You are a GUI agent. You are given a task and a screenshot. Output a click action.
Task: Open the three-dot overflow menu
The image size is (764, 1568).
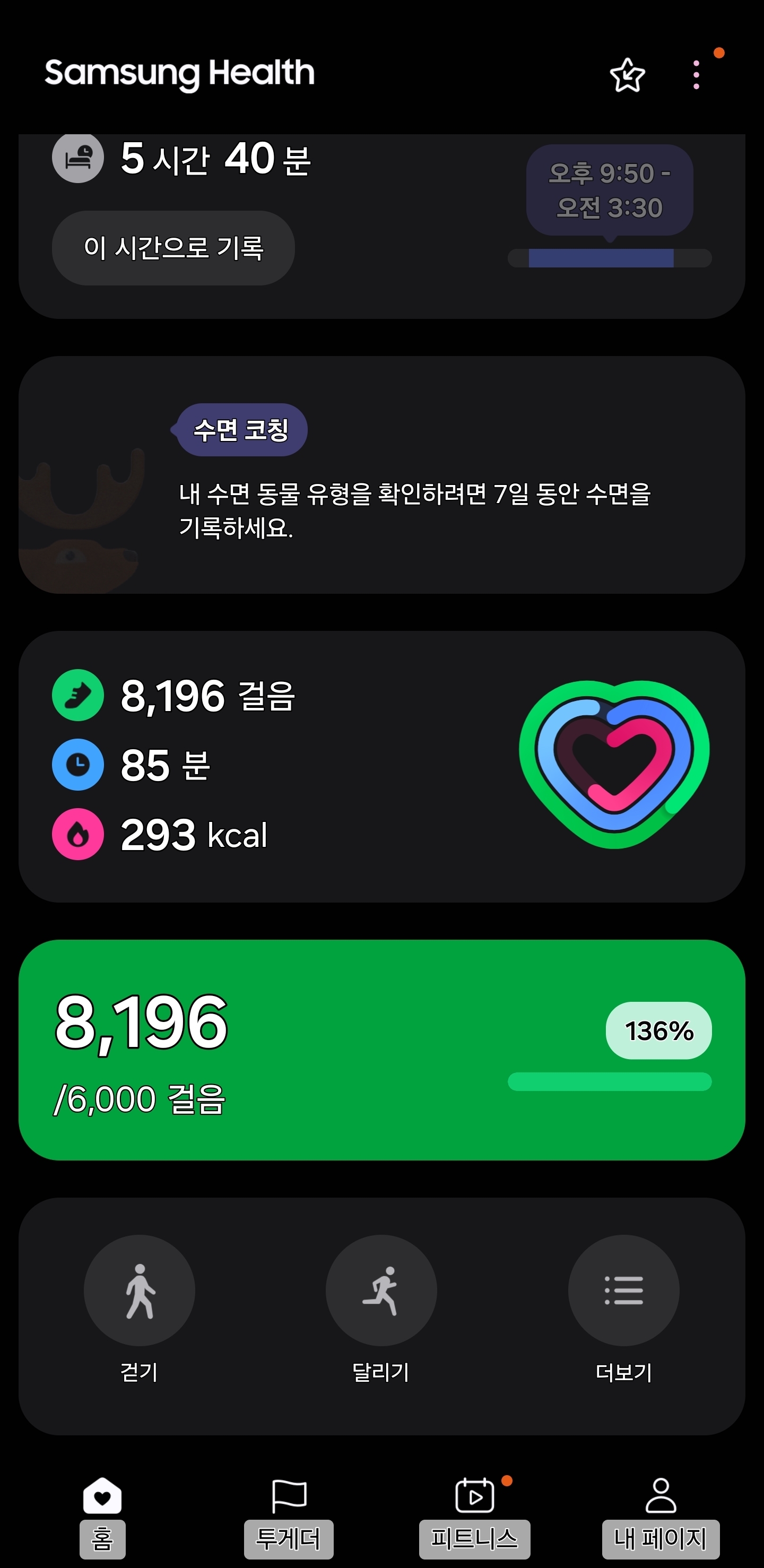[696, 75]
